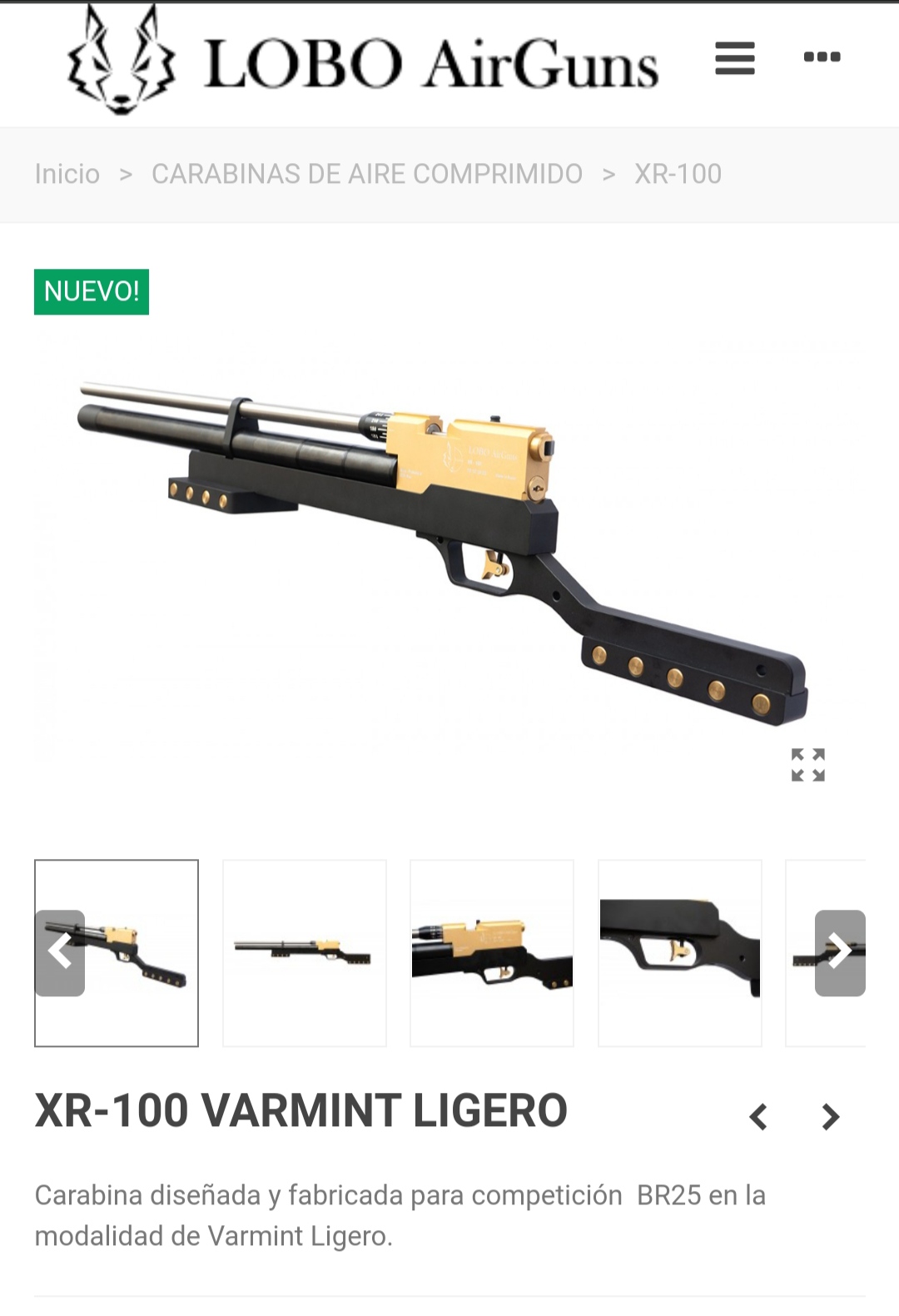Select the side-view rifle second thumbnail
The width and height of the screenshot is (899, 1316).
(x=305, y=953)
